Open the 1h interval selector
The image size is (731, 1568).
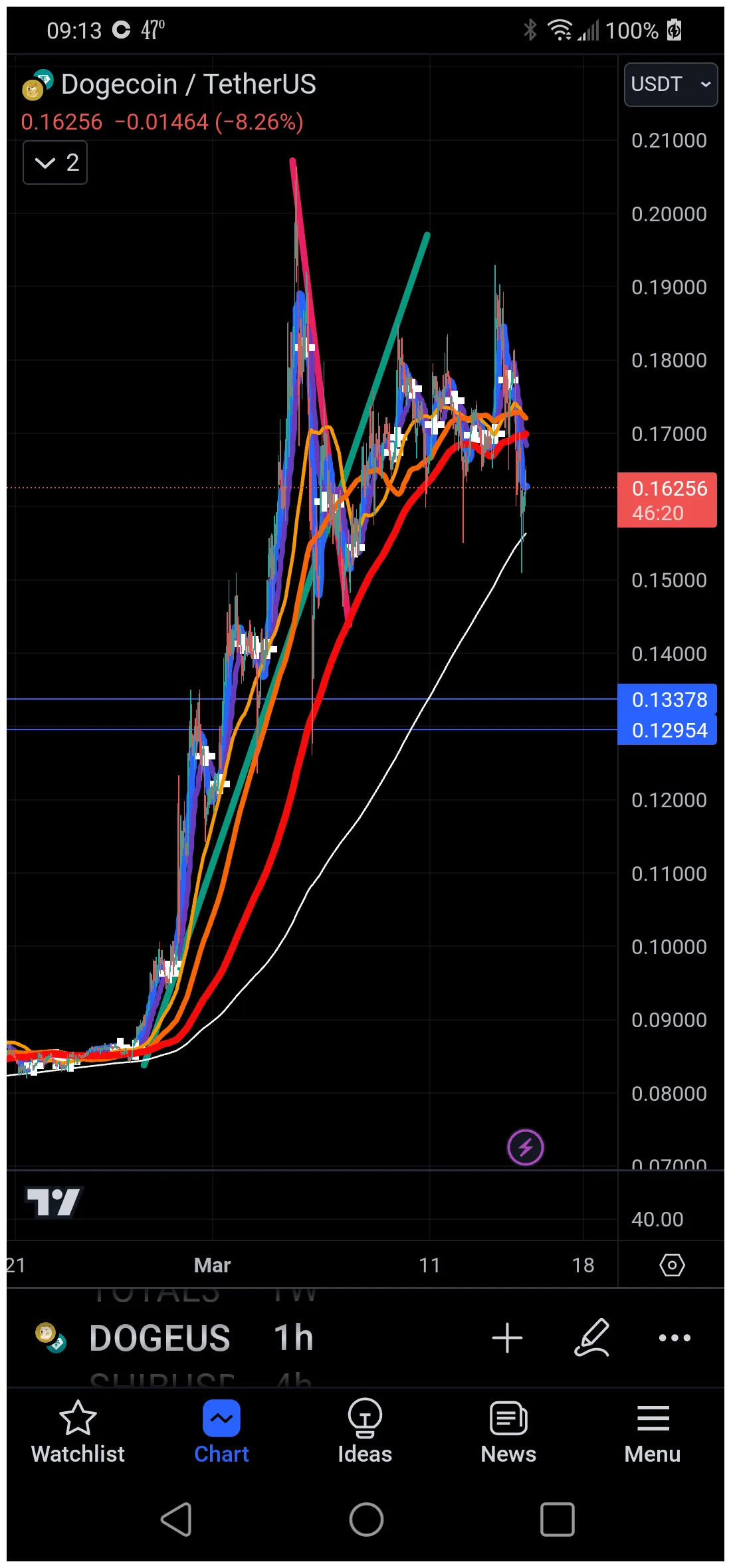(x=294, y=1338)
